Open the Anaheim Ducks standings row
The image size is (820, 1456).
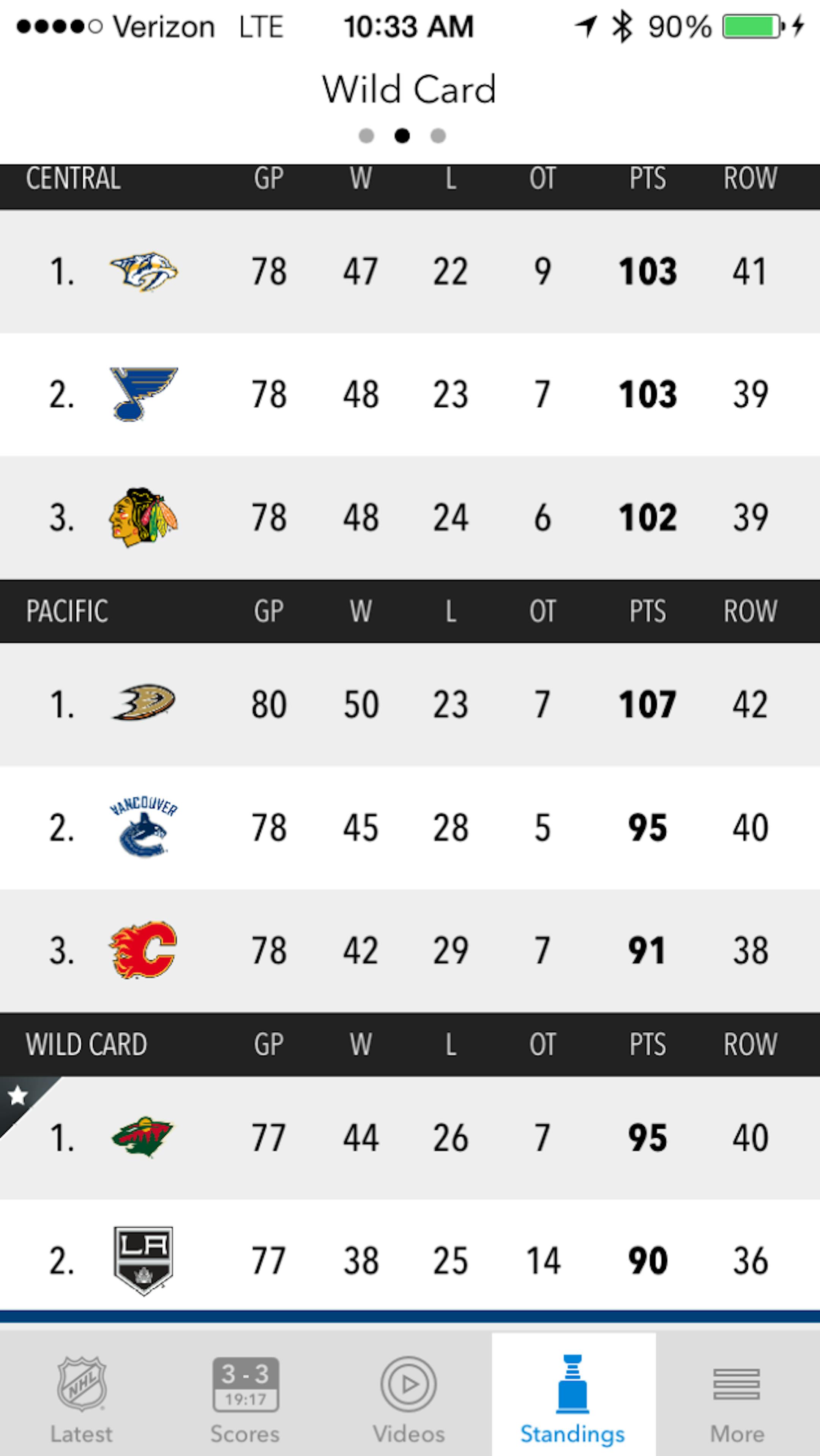(410, 704)
